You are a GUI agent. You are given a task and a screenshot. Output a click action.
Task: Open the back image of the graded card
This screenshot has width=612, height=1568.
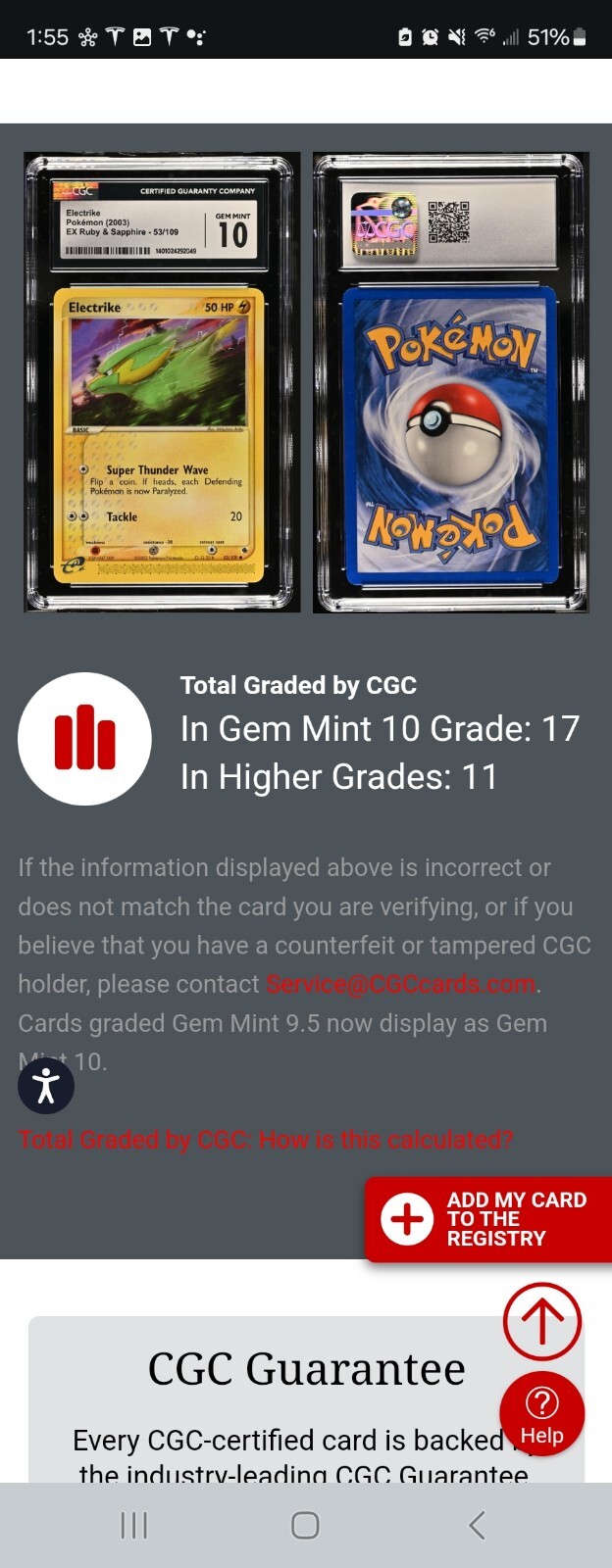[x=450, y=382]
